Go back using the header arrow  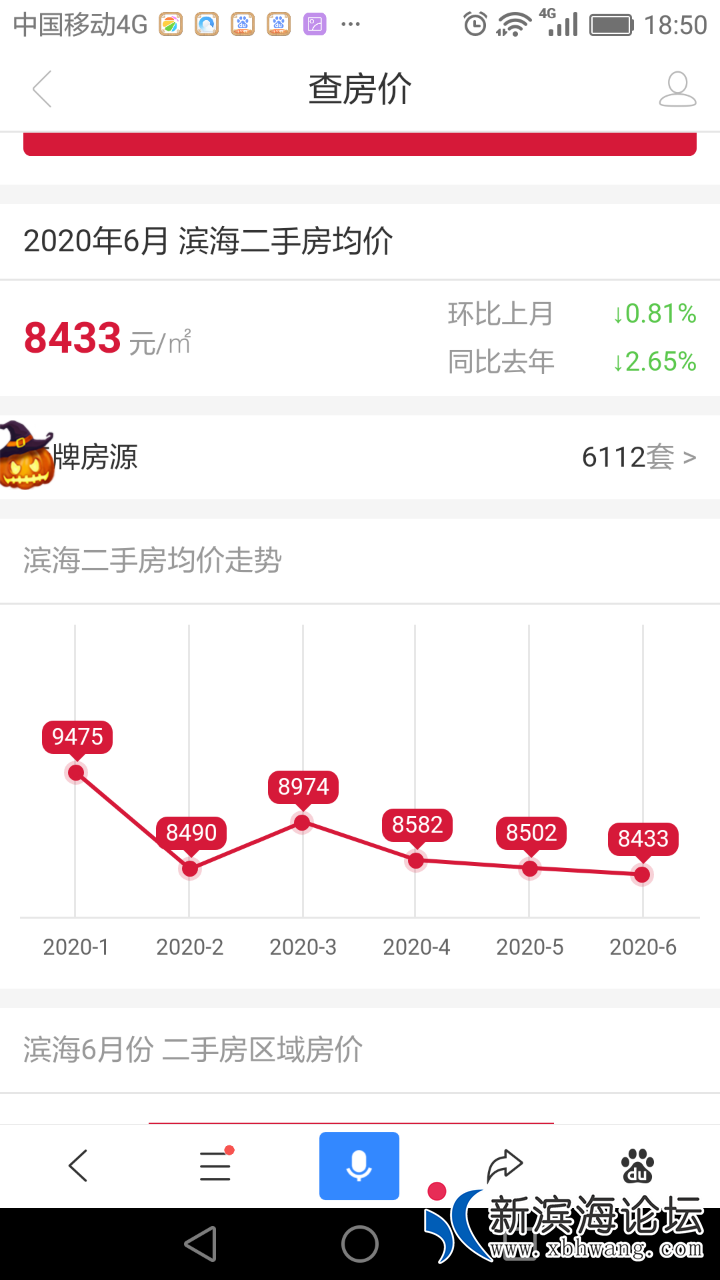[x=42, y=89]
